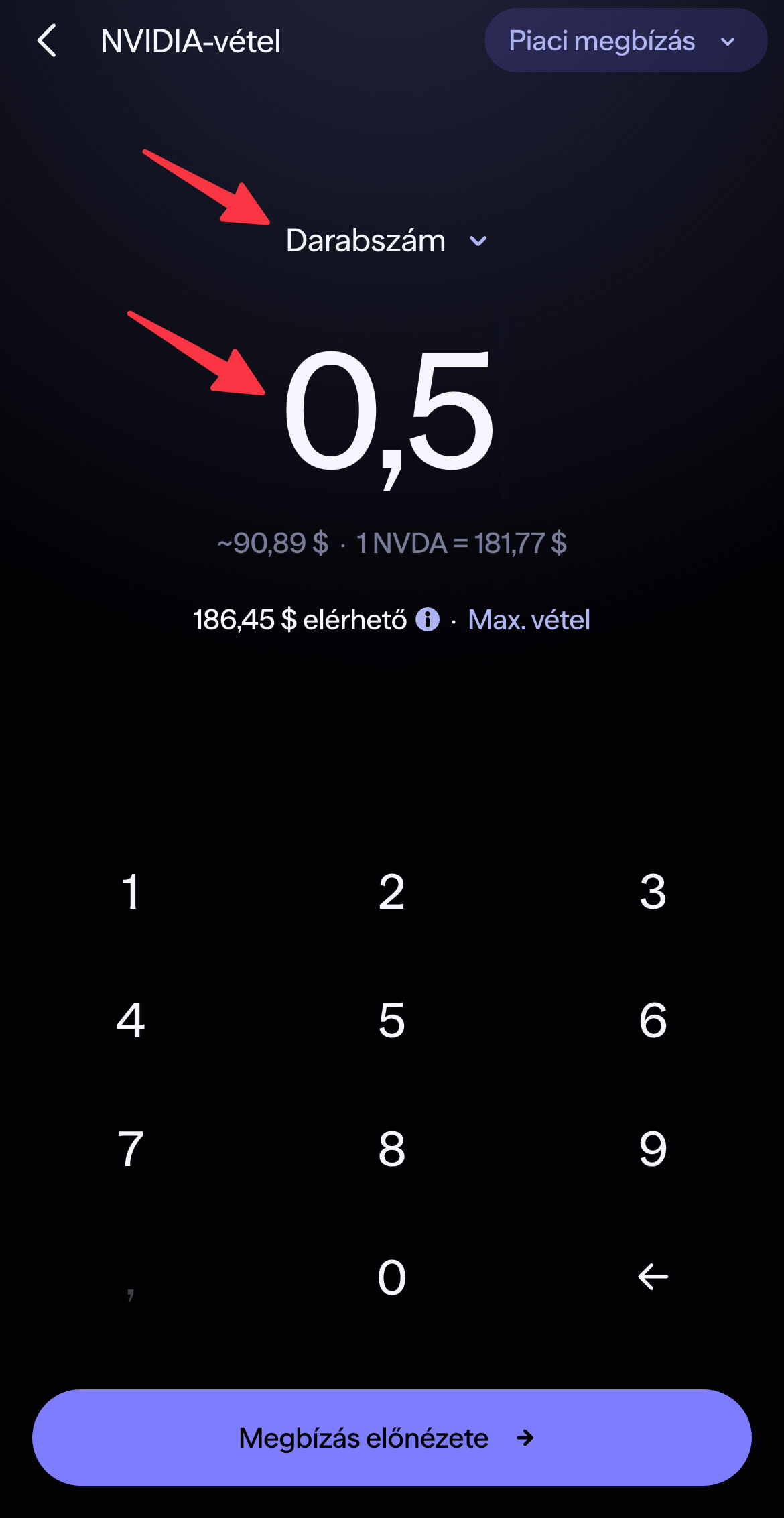Open info icon next to elérhető balance
784x1518 pixels.
point(428,619)
